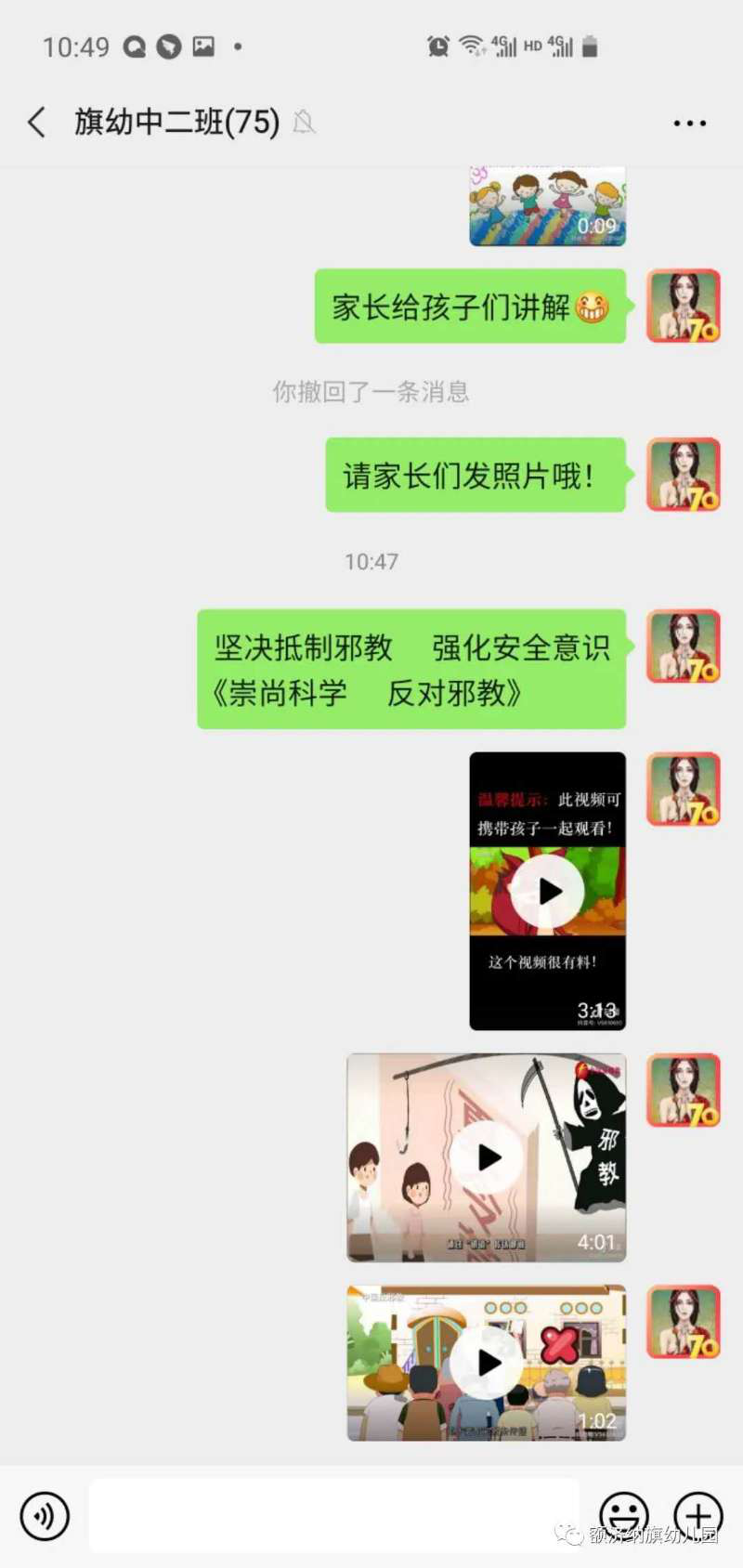Play the 3:13 video with 温馨提示 text
Image resolution: width=743 pixels, height=1568 pixels.
pyautogui.click(x=547, y=891)
